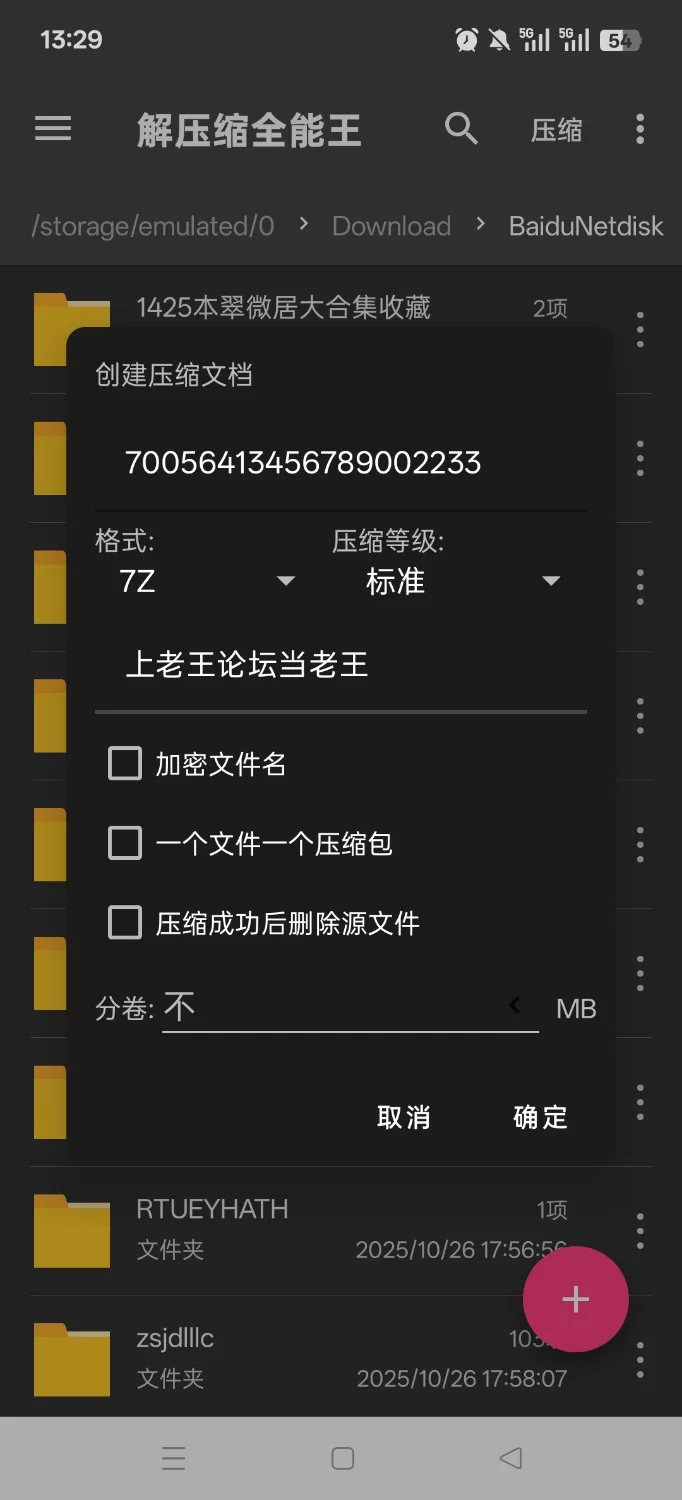Check the 加密文件名 checkbox
This screenshot has width=682, height=1500.
pos(125,765)
